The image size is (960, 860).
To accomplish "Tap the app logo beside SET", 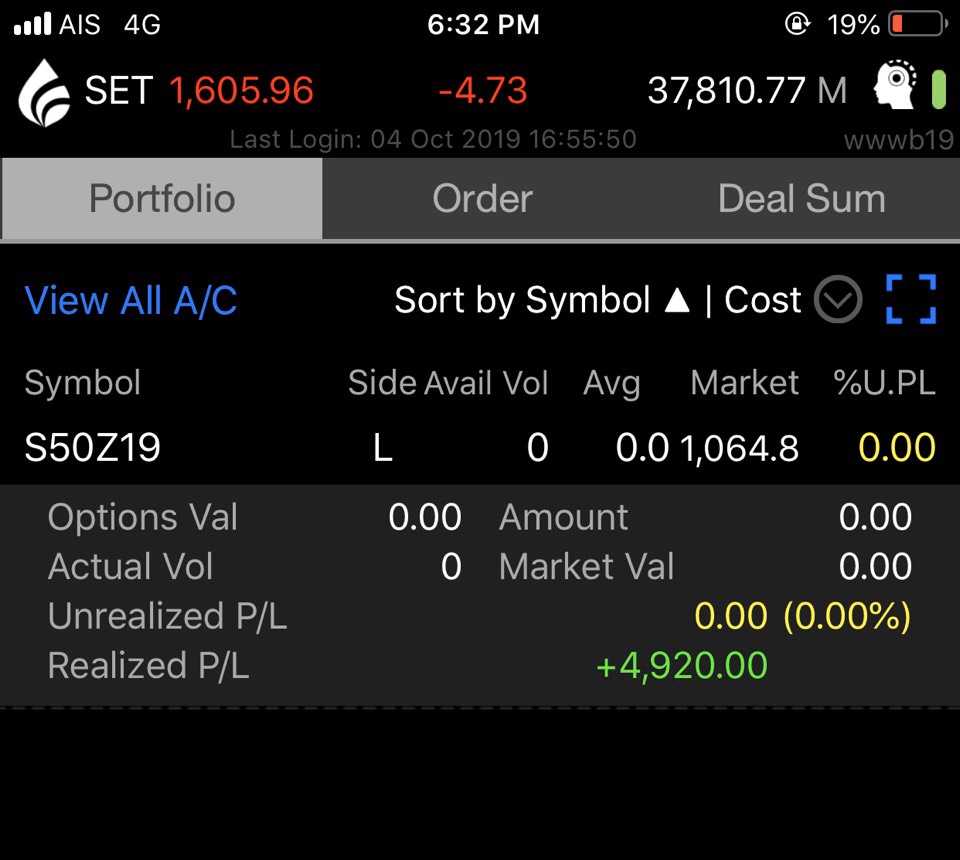I will (45, 92).
